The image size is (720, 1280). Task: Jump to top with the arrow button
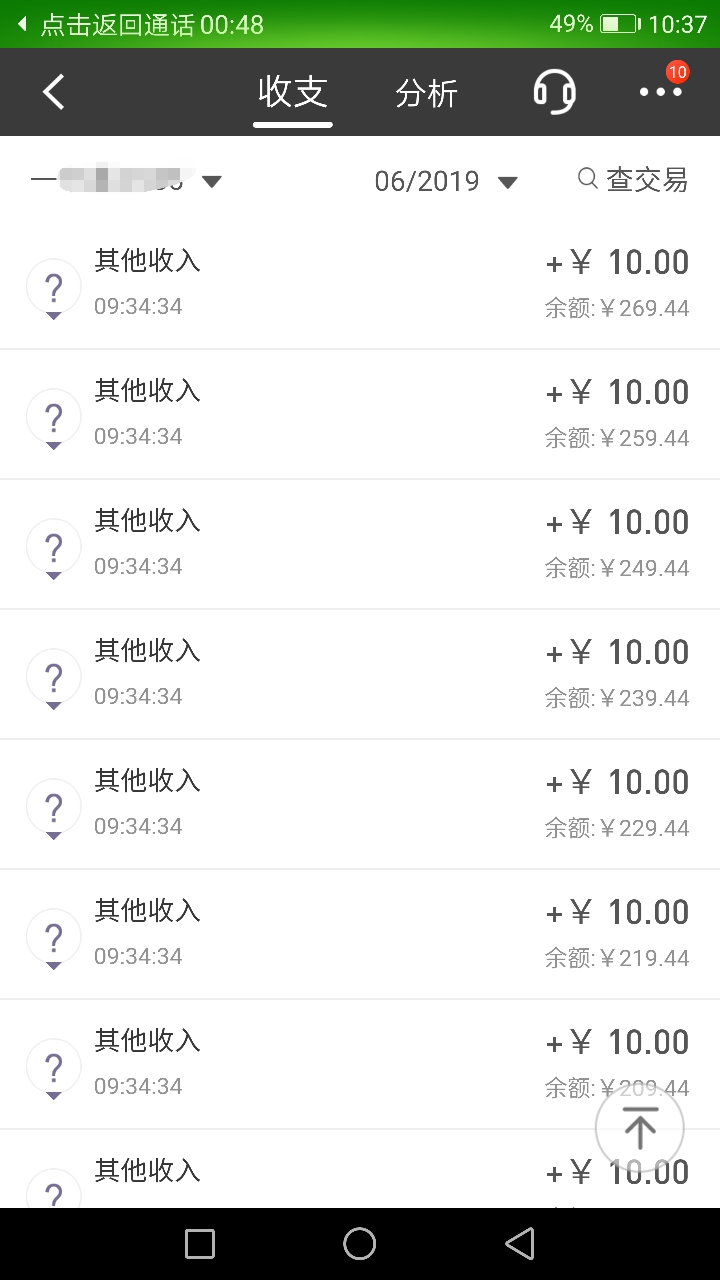640,1128
